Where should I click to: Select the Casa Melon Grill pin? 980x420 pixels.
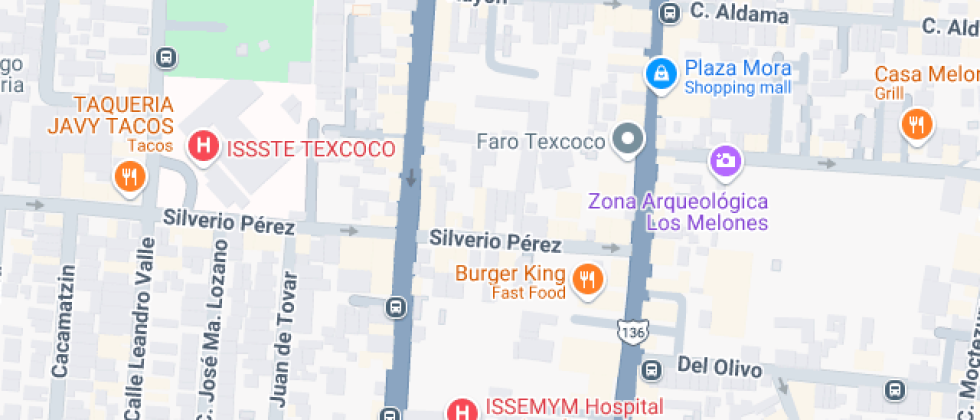pos(916,125)
